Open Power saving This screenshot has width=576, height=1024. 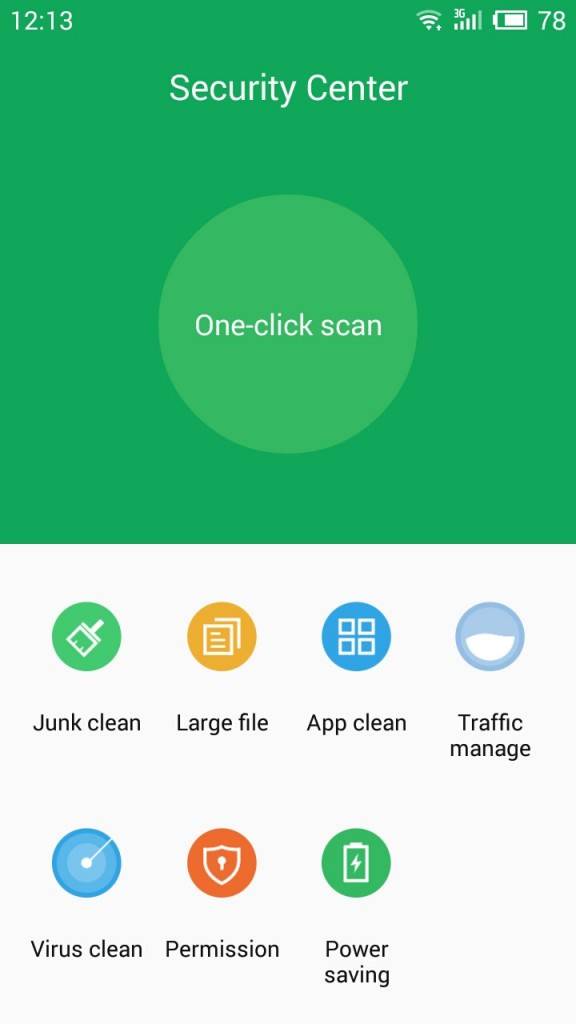coord(357,863)
